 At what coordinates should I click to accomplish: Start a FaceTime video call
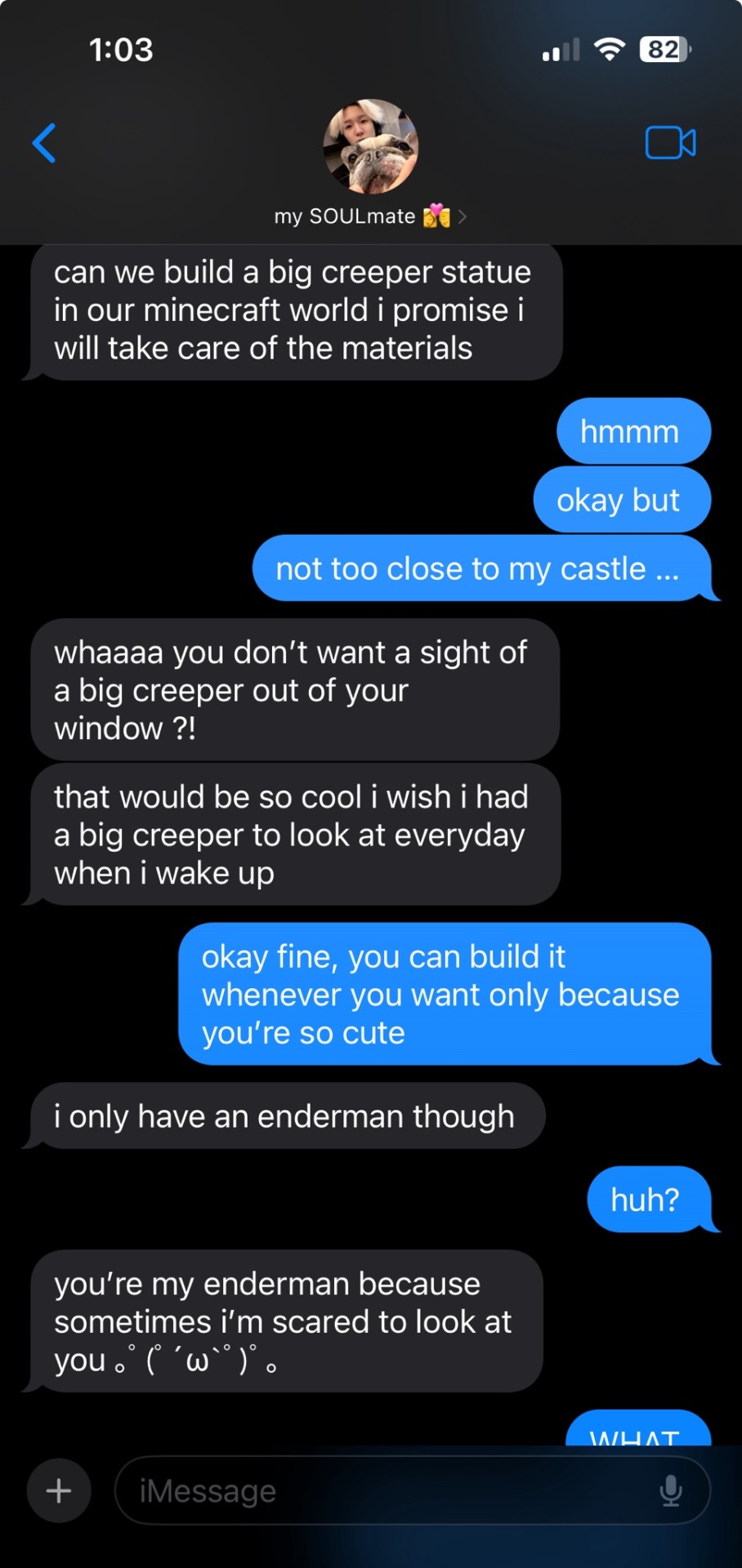point(670,144)
